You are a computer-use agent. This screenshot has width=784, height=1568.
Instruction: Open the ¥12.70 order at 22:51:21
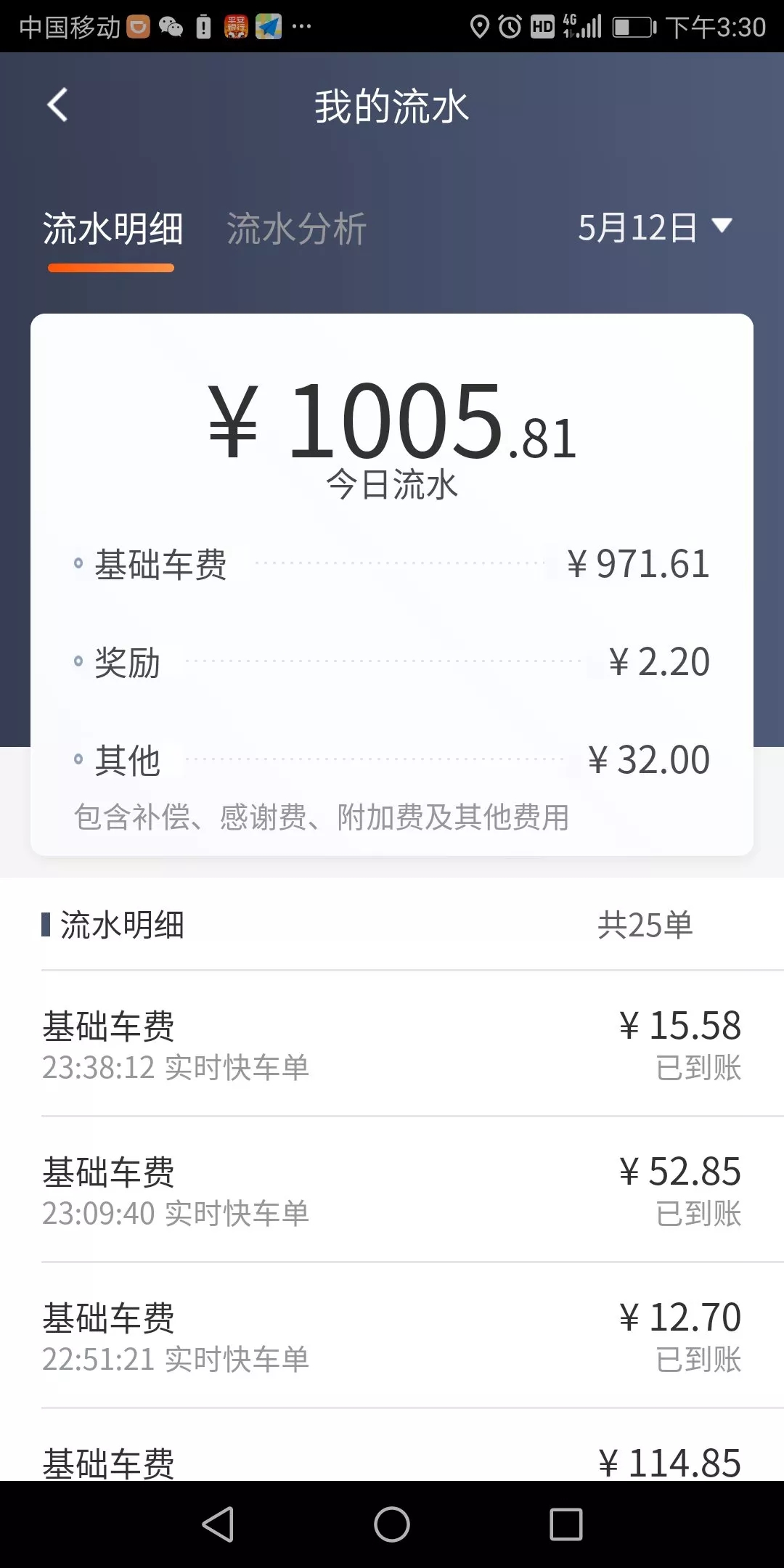392,1336
